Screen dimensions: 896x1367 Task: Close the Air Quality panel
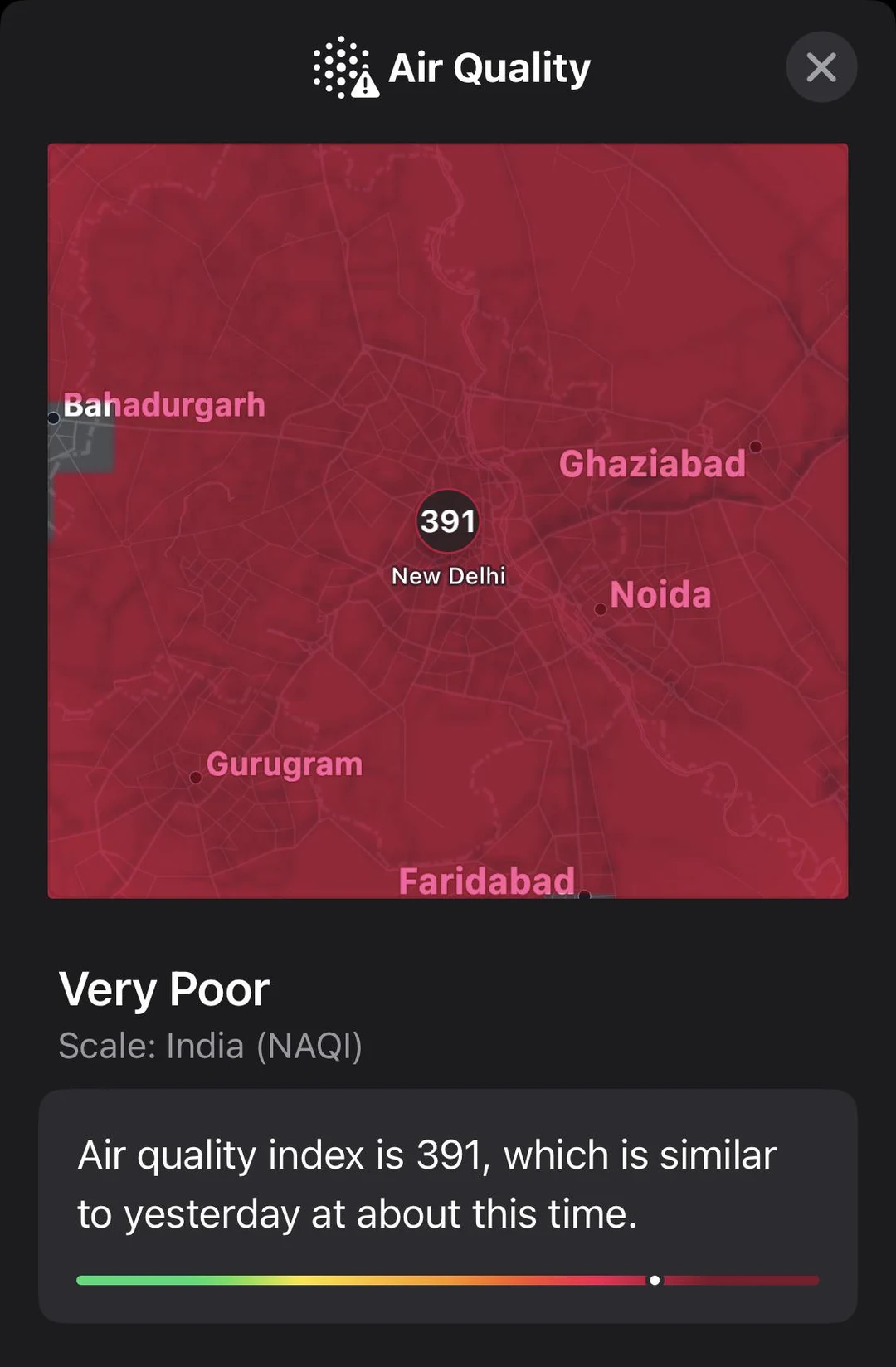821,67
